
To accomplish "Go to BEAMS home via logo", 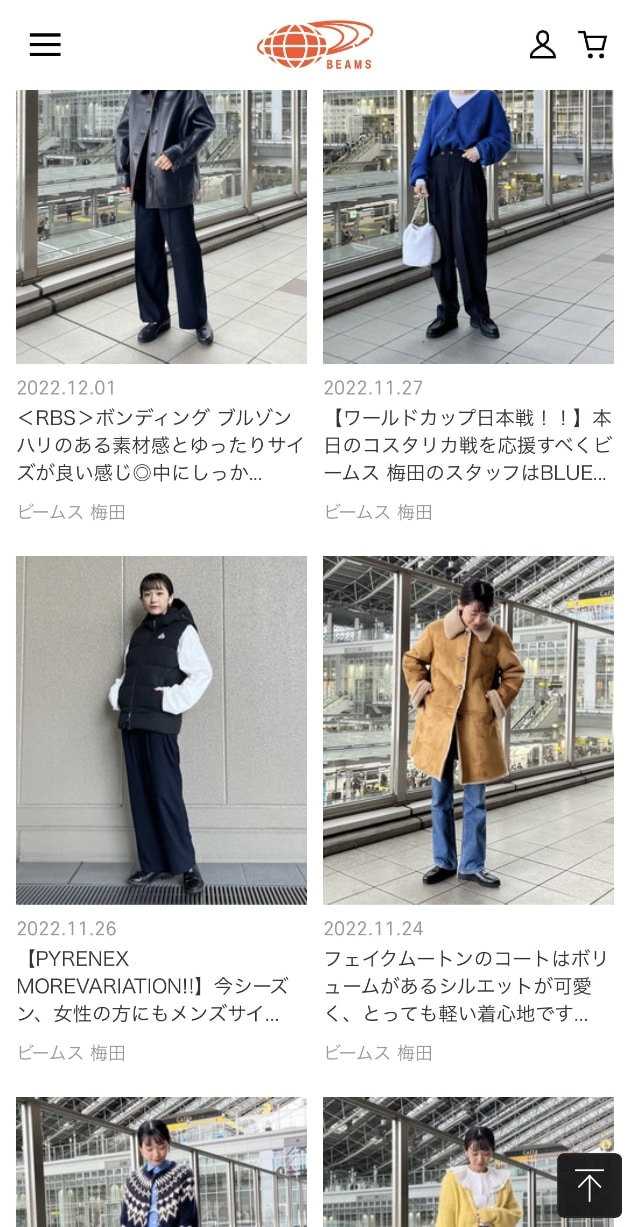I will click(315, 45).
